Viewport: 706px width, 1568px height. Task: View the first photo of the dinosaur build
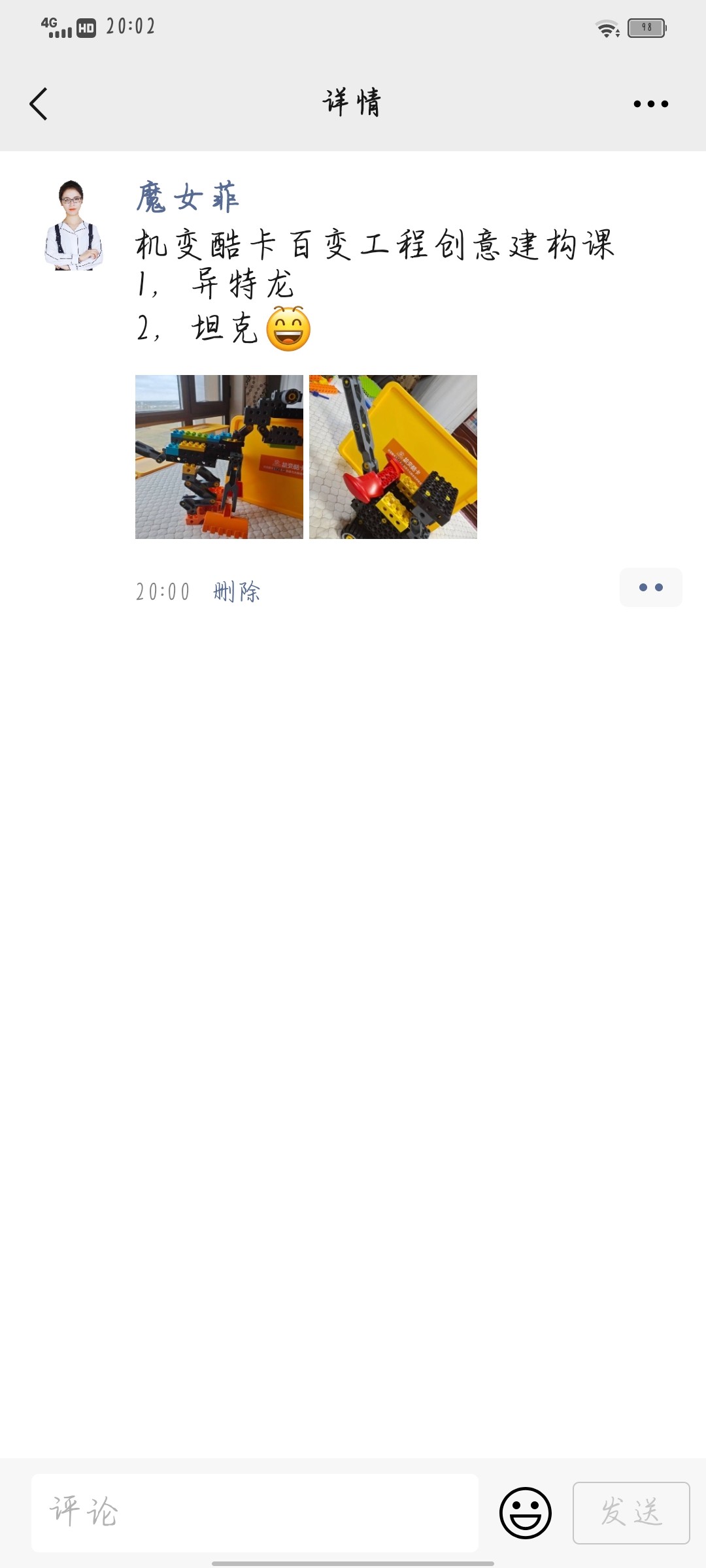point(219,457)
